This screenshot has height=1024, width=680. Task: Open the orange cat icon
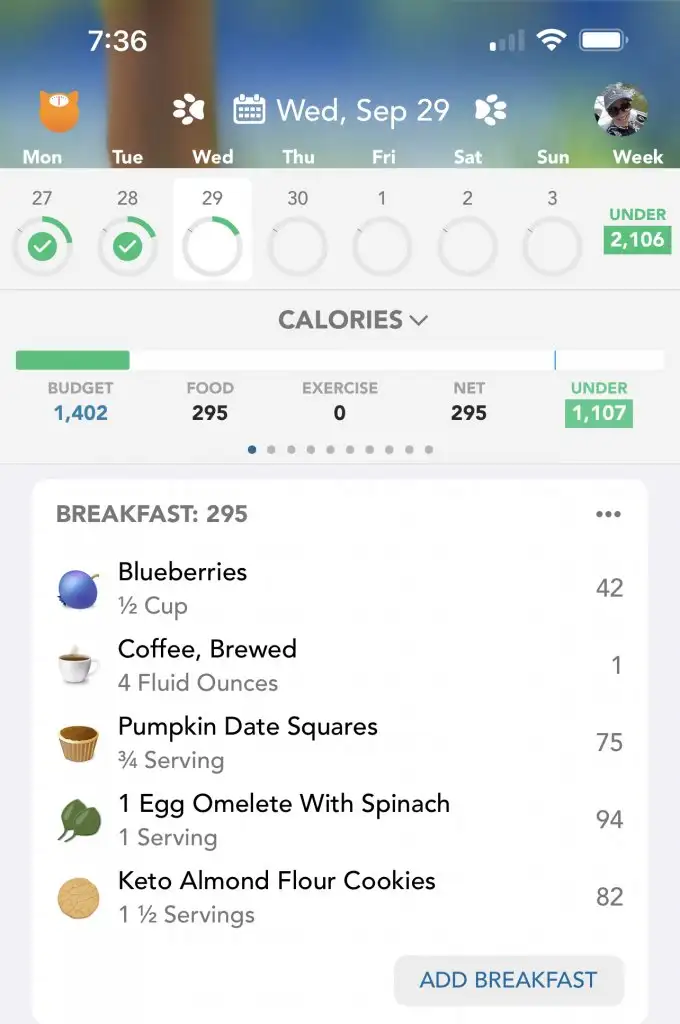[59, 110]
